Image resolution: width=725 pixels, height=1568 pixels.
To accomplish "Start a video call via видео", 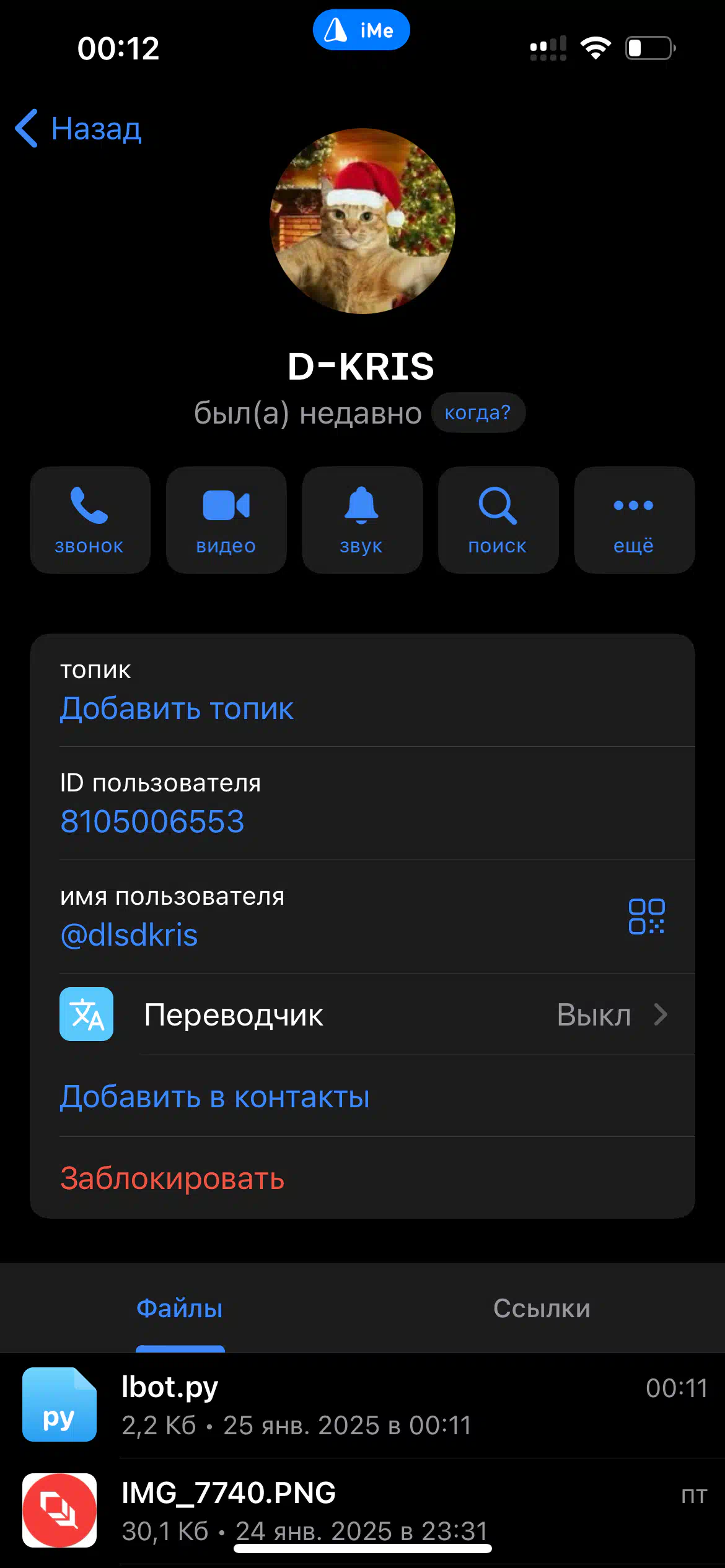I will point(226,520).
